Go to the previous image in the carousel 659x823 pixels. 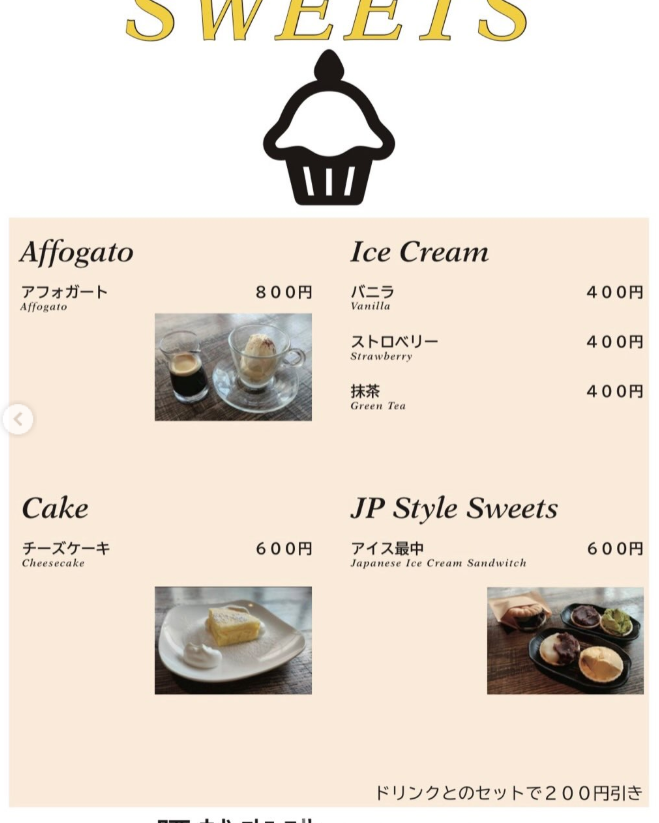tap(17, 419)
